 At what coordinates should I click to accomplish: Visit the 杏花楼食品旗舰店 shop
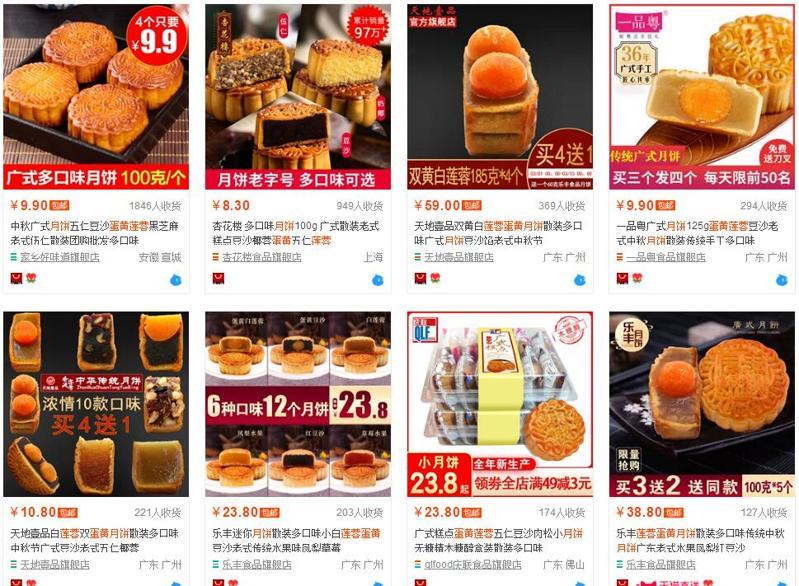[261, 257]
